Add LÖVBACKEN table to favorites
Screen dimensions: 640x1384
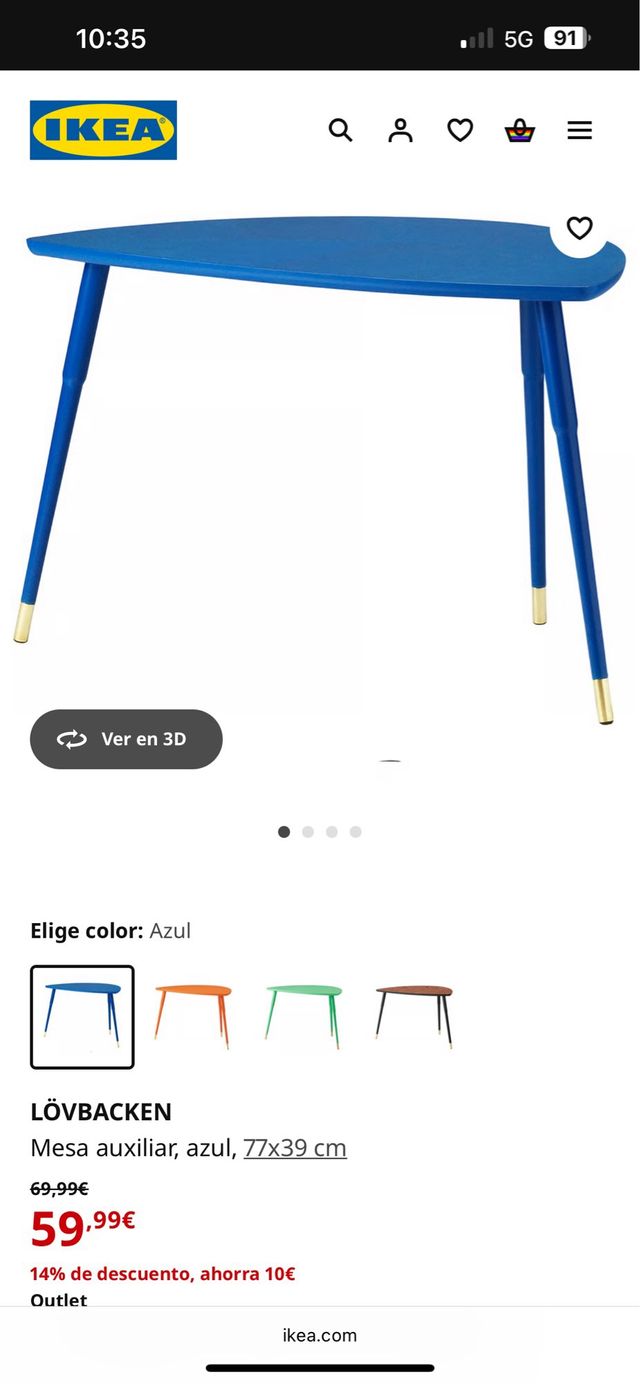580,228
